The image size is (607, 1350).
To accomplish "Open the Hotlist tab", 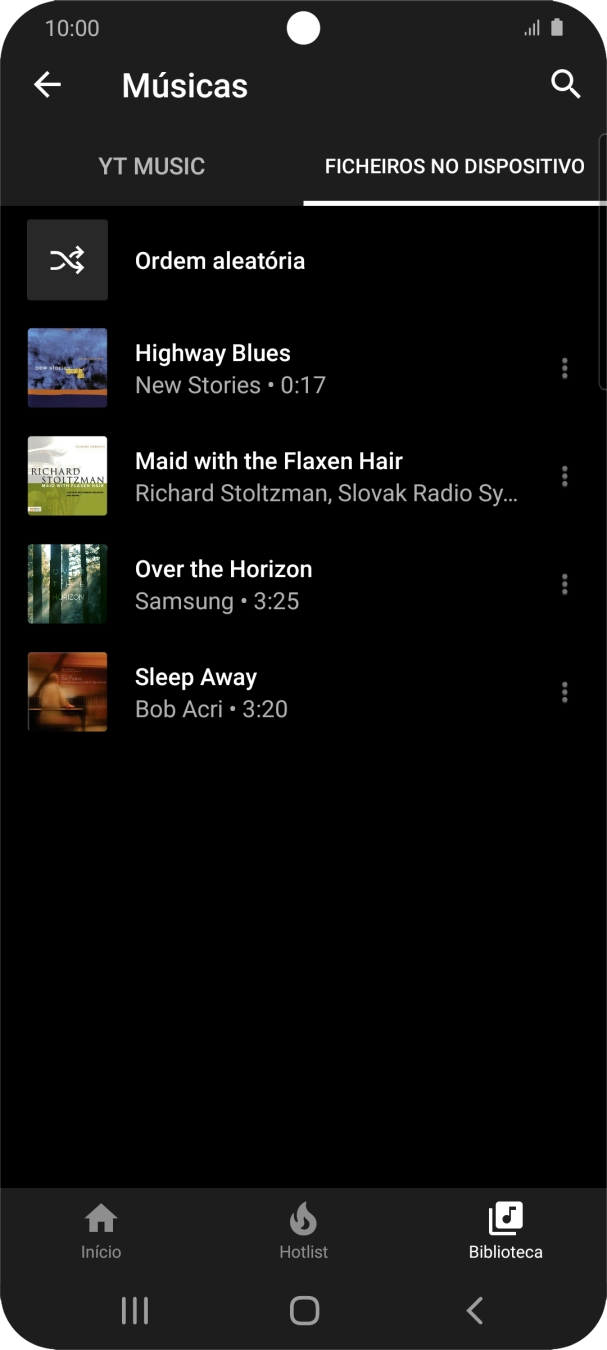I will pyautogui.click(x=303, y=1231).
